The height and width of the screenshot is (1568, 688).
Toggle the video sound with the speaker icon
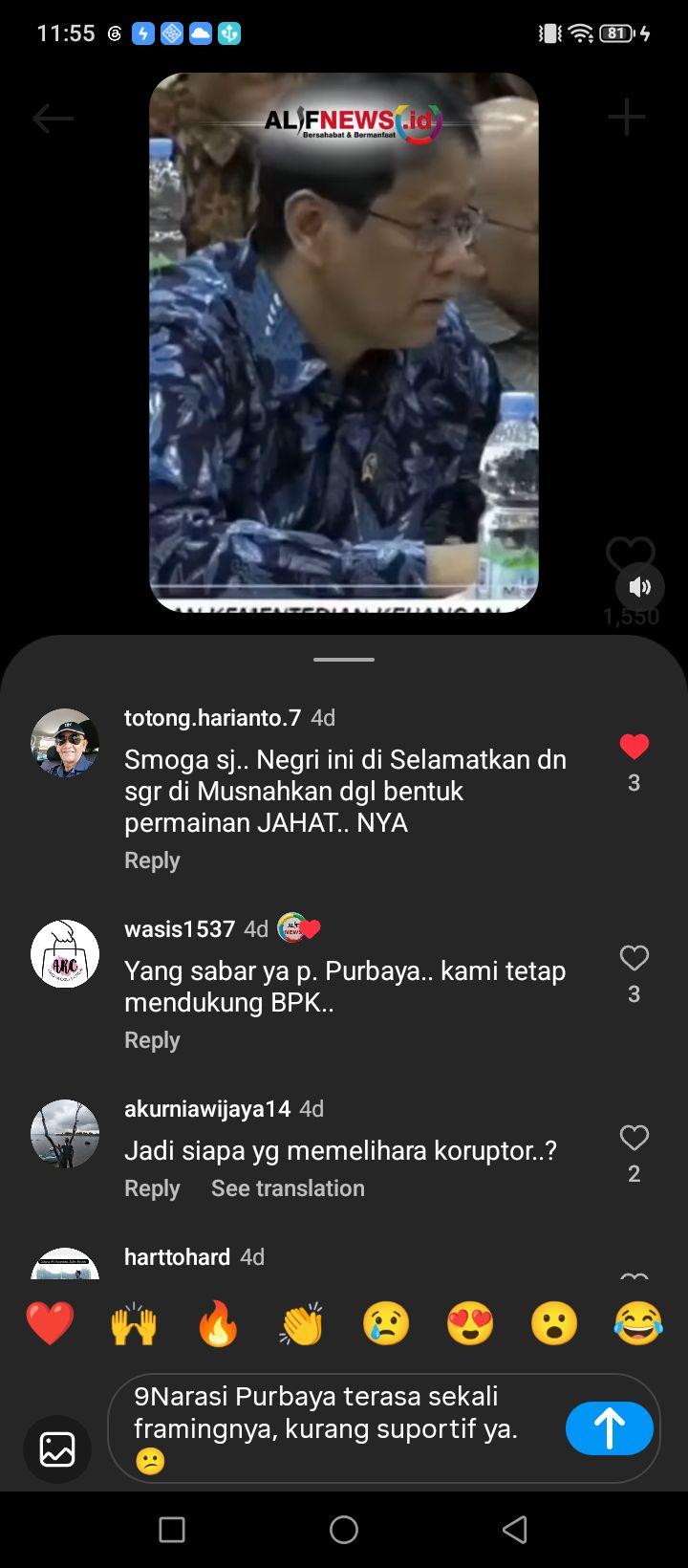point(640,587)
